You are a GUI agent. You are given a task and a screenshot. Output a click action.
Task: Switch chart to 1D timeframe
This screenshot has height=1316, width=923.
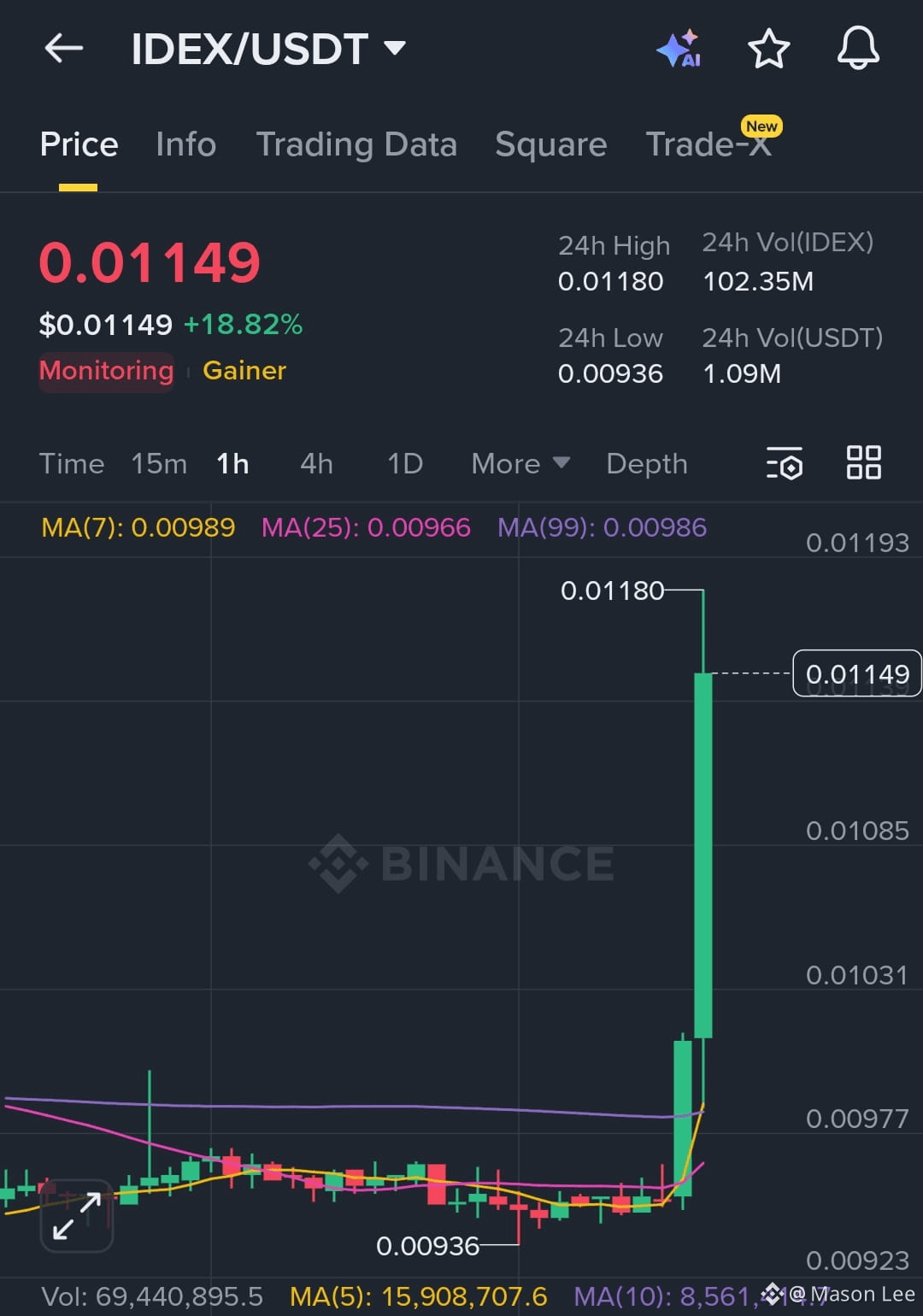point(403,463)
